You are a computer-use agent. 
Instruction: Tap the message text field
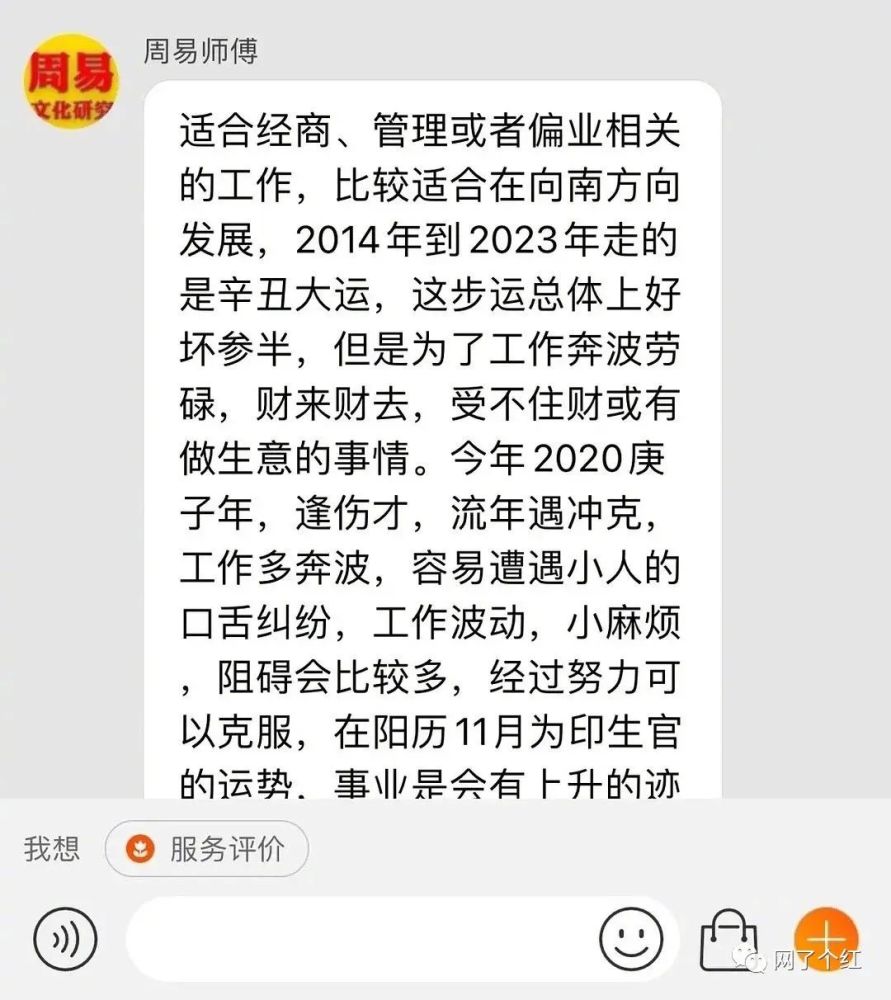360,940
